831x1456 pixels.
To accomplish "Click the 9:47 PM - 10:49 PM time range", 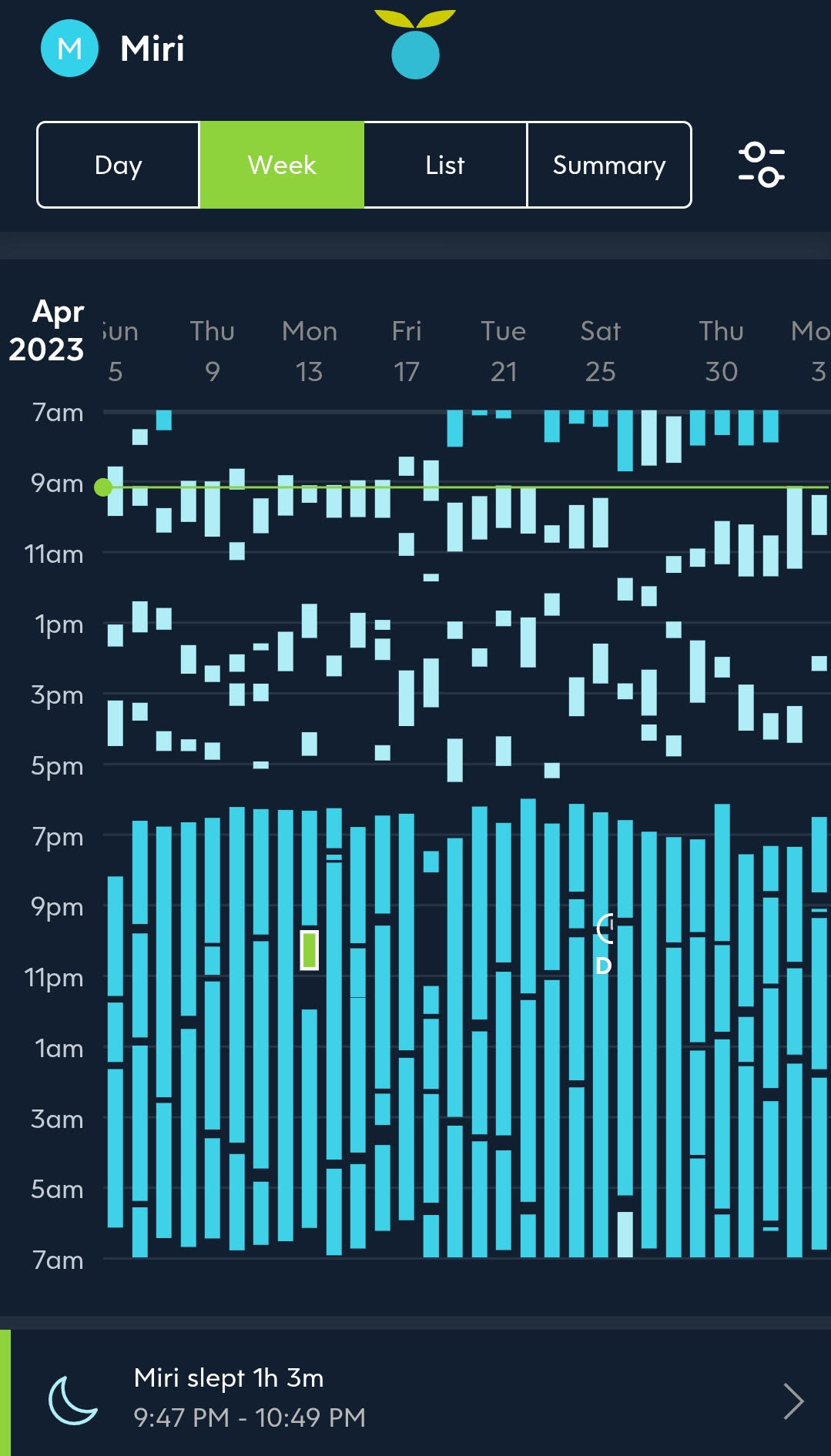I will [250, 1416].
